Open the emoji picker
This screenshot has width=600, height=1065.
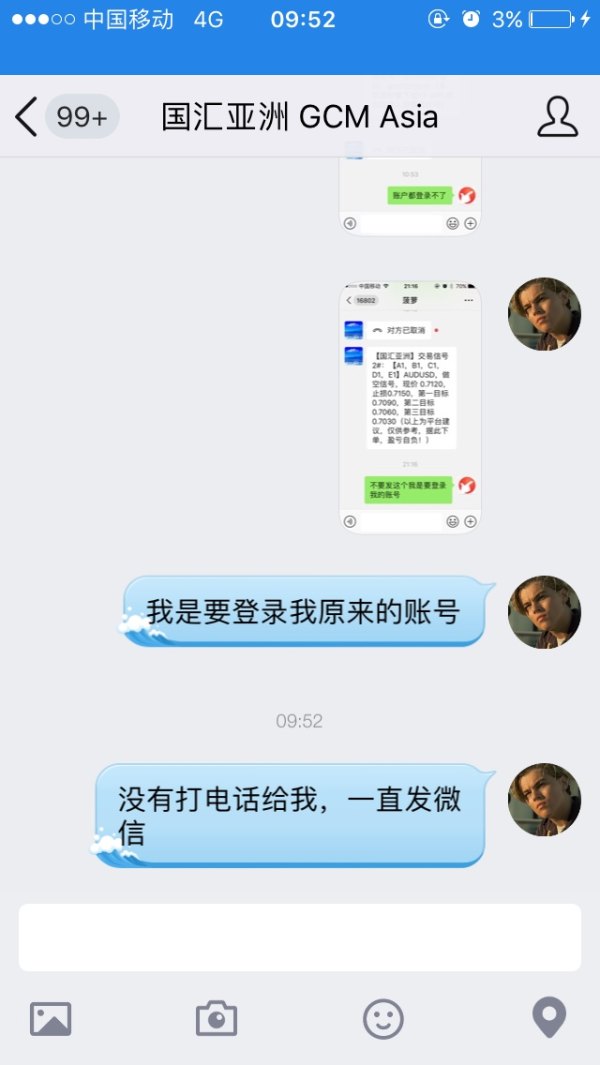coord(383,1019)
